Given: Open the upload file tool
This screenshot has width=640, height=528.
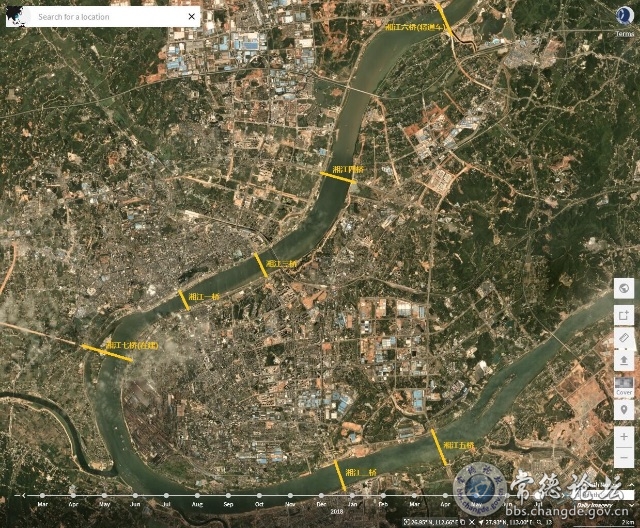Looking at the screenshot, I should coord(624,361).
